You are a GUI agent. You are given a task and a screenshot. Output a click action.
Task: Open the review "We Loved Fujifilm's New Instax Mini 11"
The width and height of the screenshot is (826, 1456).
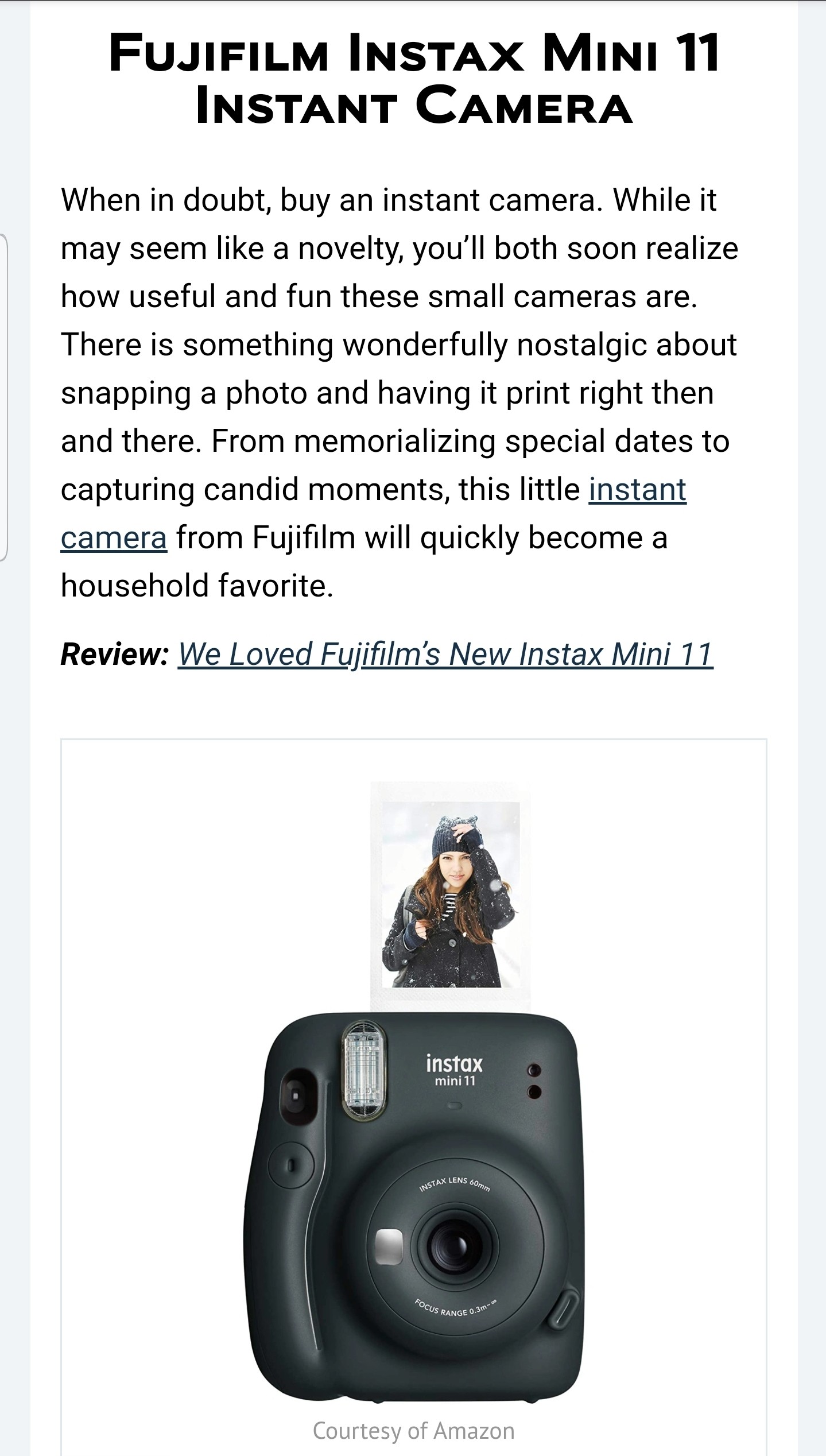pos(445,654)
